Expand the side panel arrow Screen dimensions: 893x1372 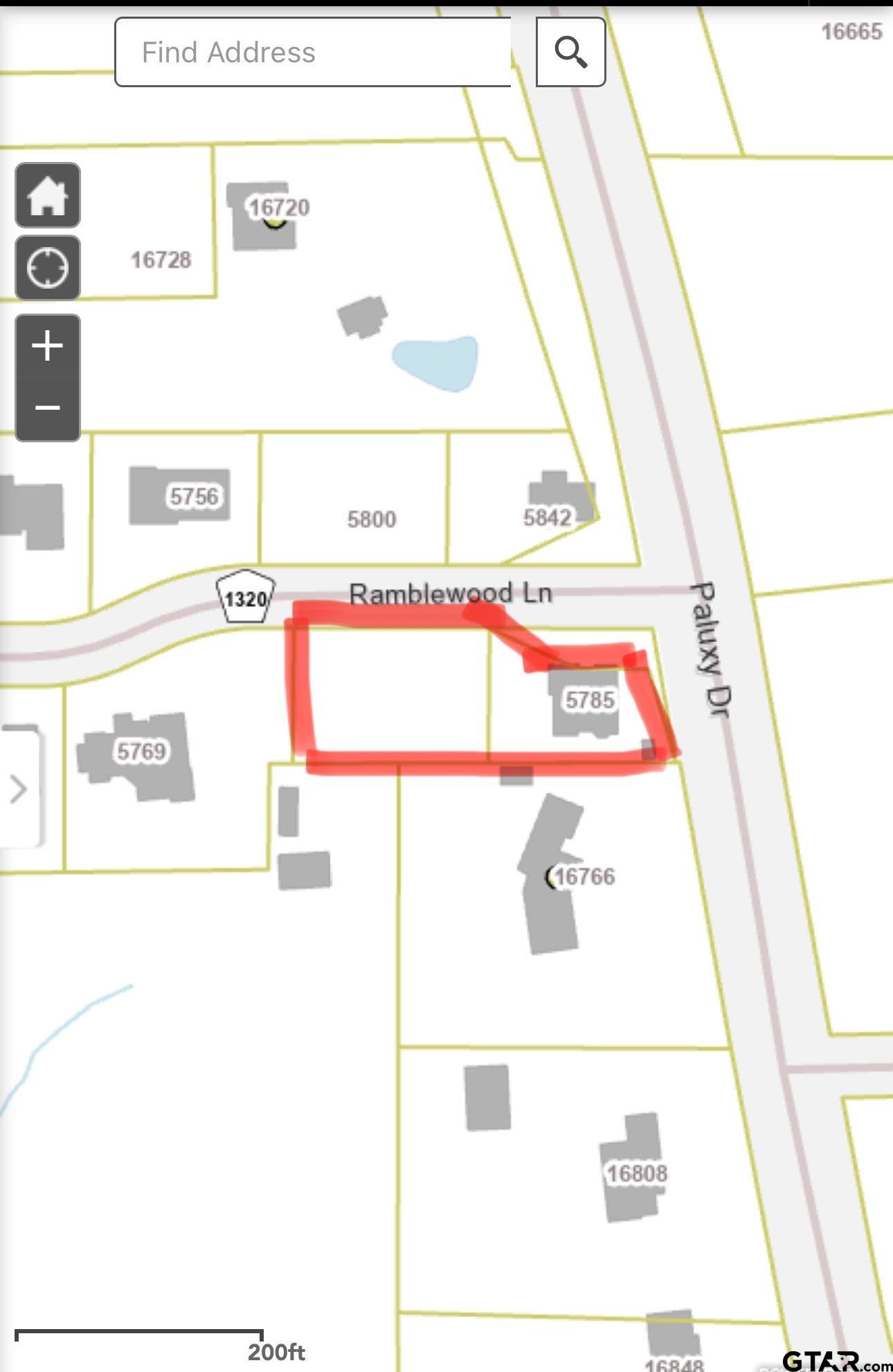(19, 788)
